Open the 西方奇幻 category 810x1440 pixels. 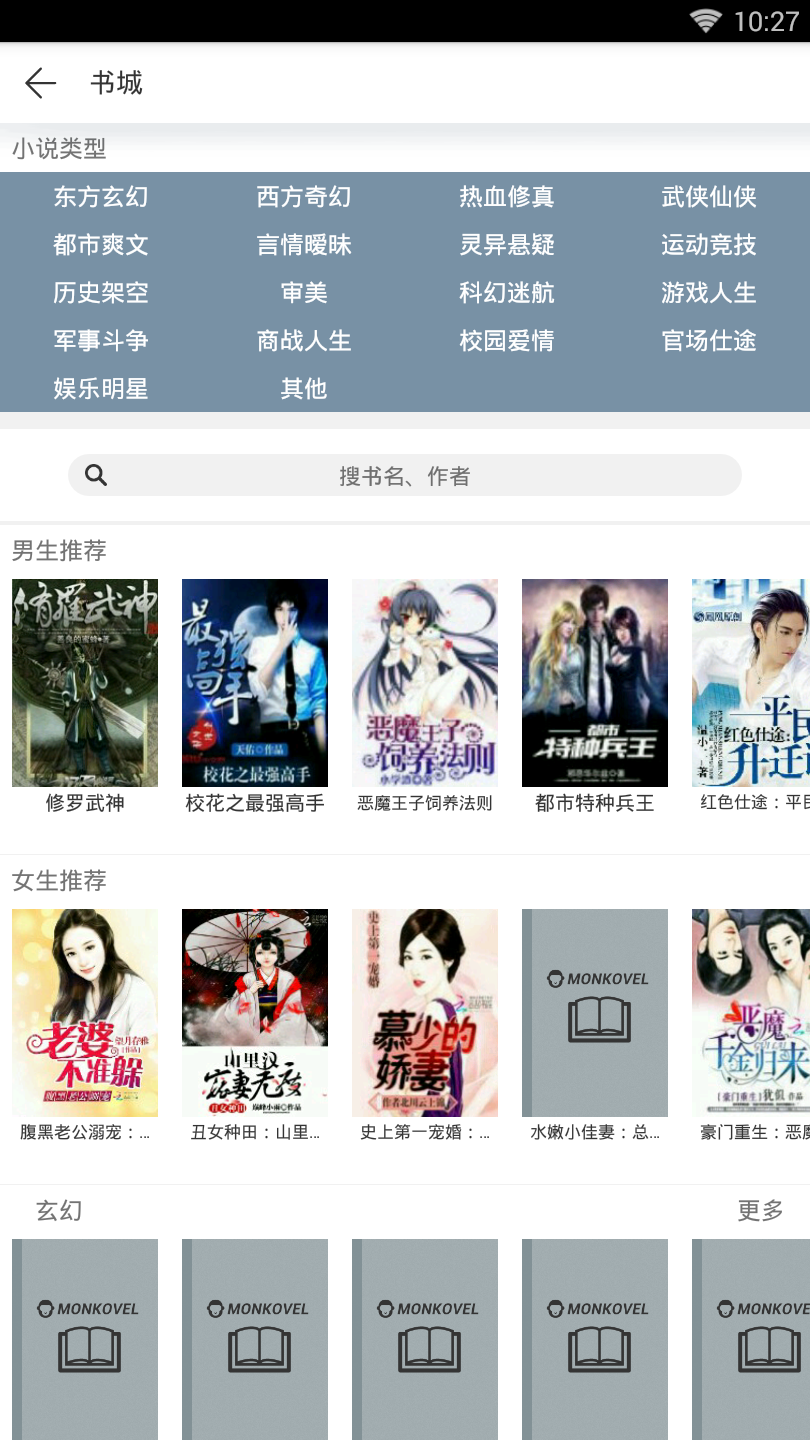coord(304,197)
